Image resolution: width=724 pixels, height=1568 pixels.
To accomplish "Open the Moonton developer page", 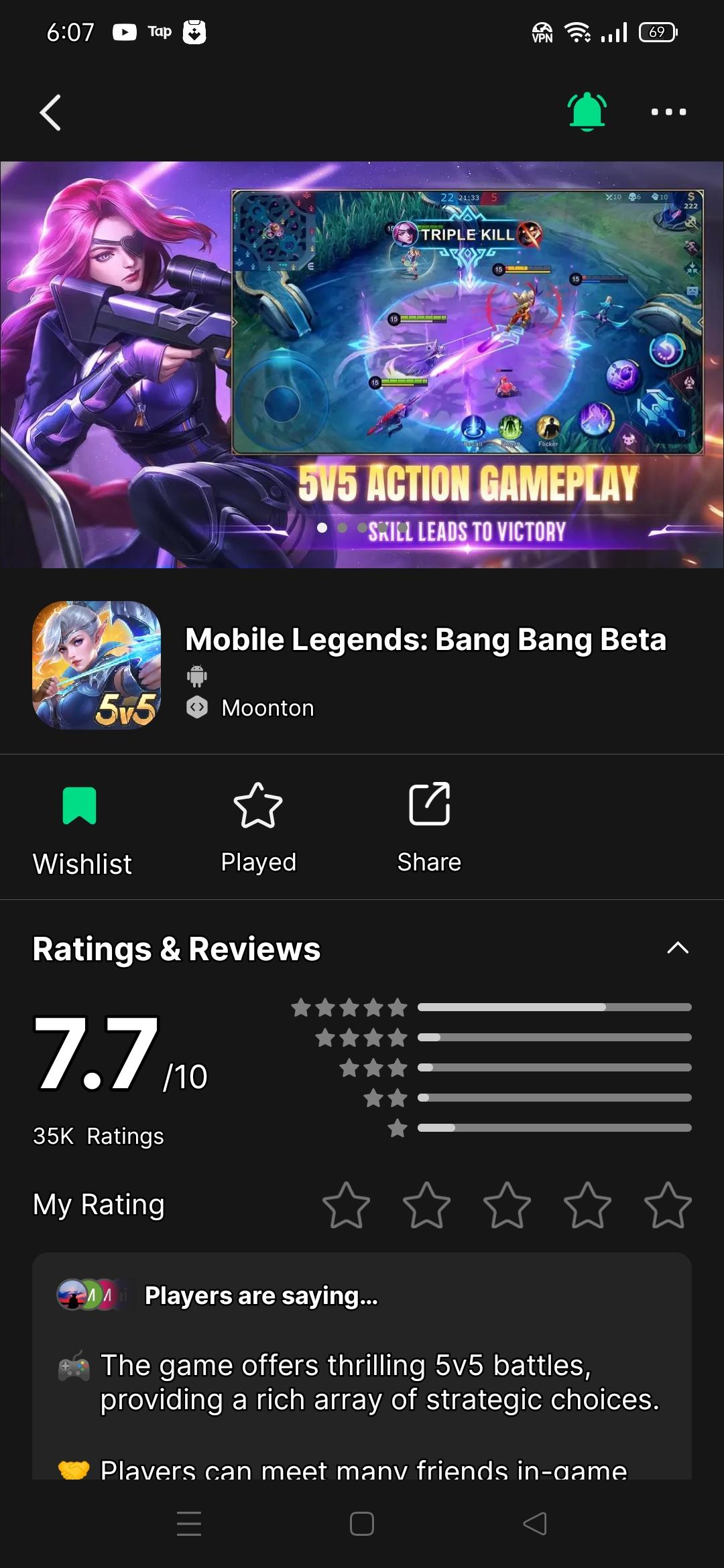I will click(267, 707).
